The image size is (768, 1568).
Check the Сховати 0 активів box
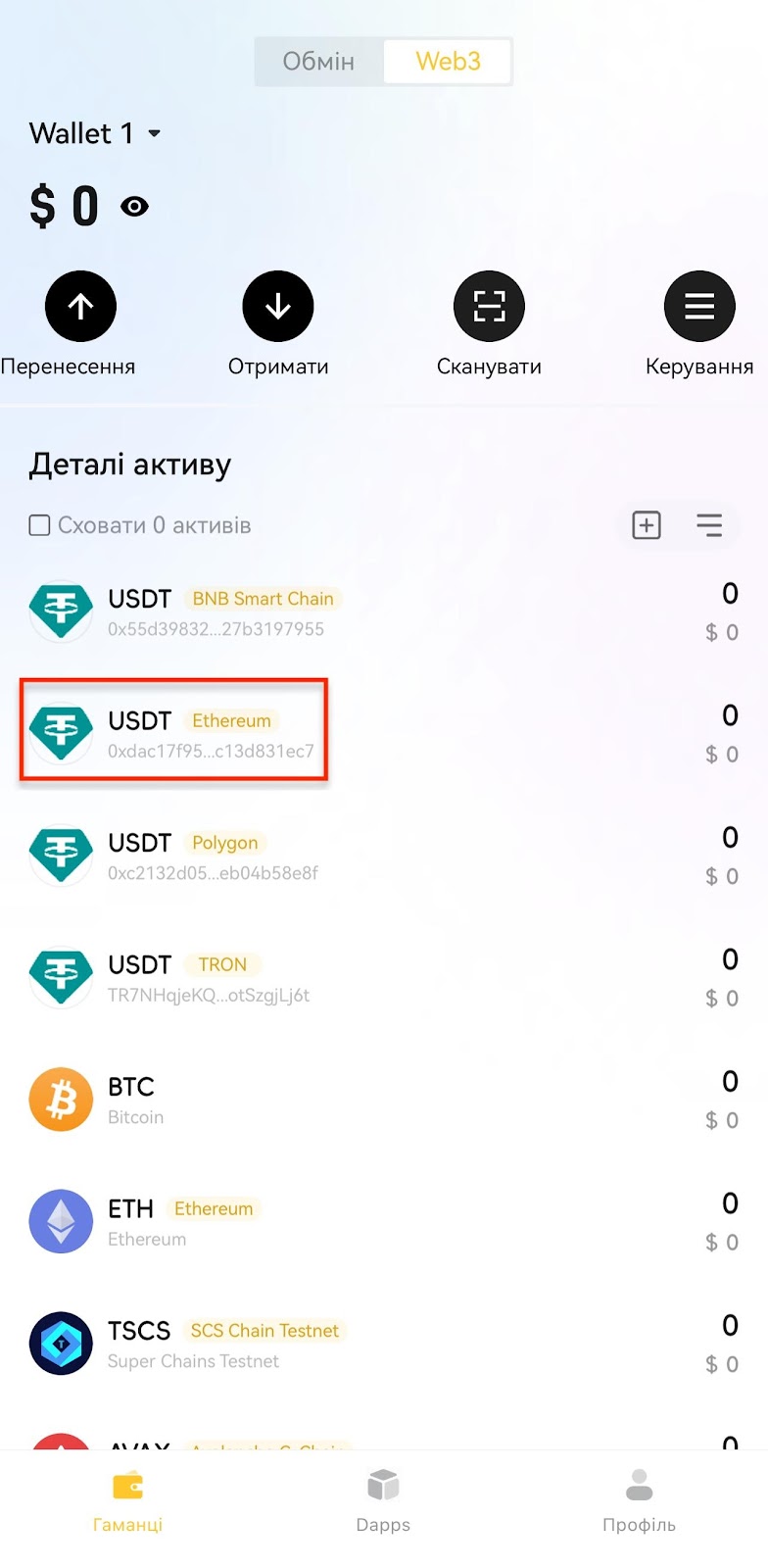tap(39, 525)
